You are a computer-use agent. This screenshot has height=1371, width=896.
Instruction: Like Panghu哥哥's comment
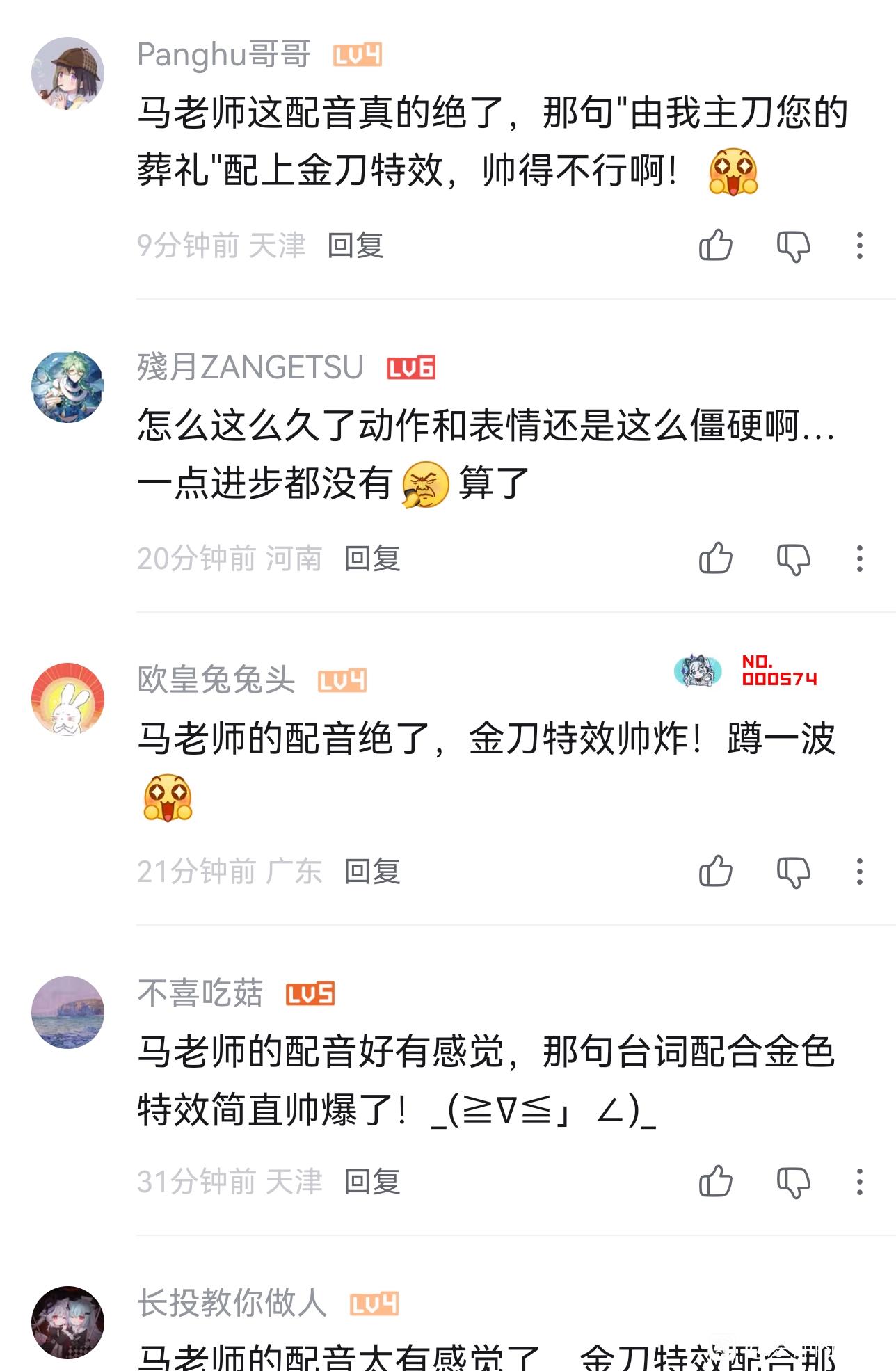click(x=715, y=246)
